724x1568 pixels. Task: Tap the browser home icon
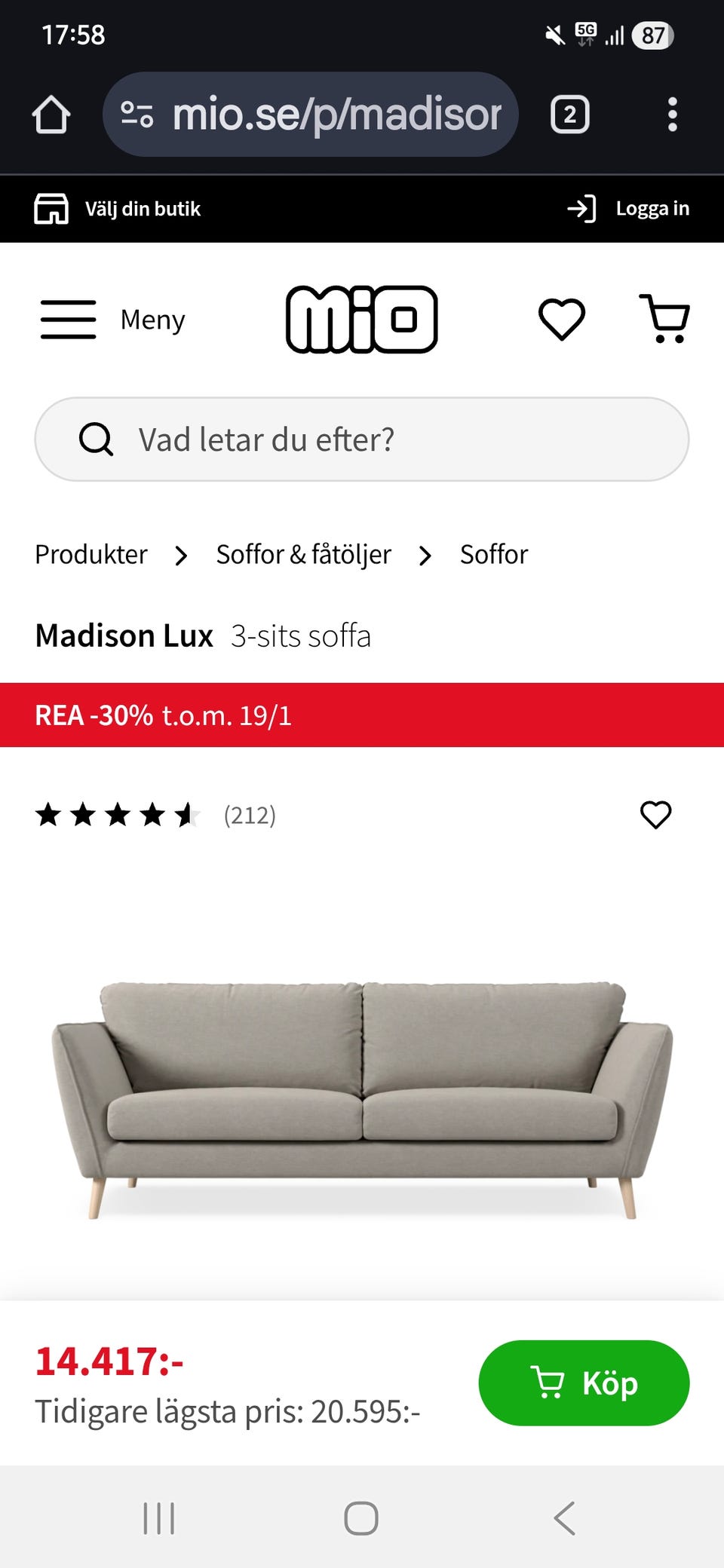(x=51, y=115)
